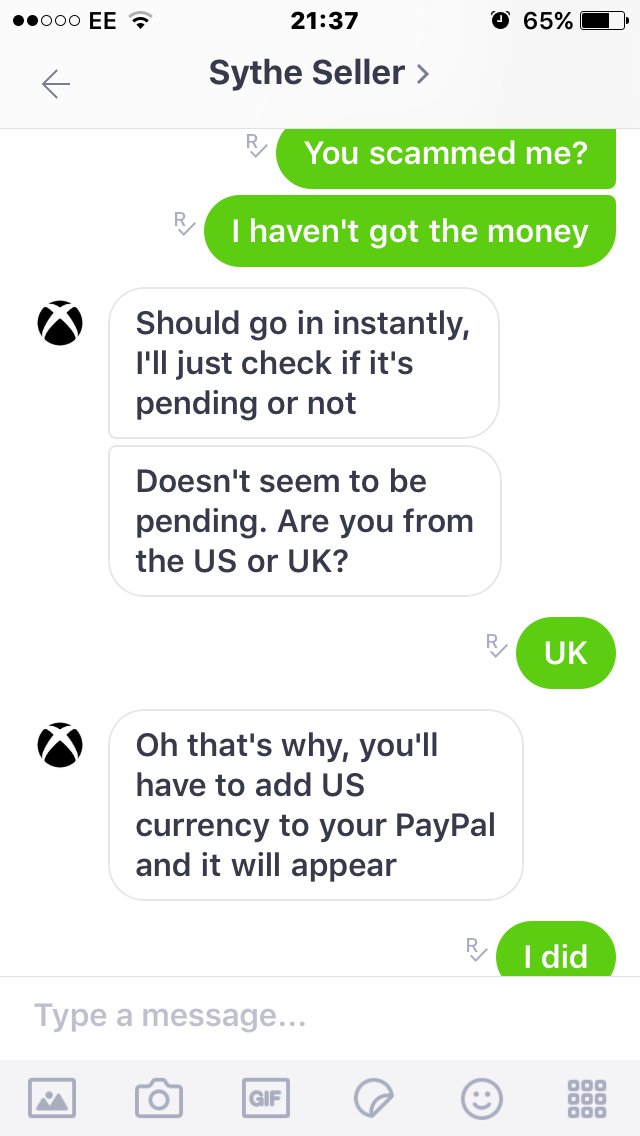
Task: Tap the Type a message field
Action: (x=320, y=1016)
